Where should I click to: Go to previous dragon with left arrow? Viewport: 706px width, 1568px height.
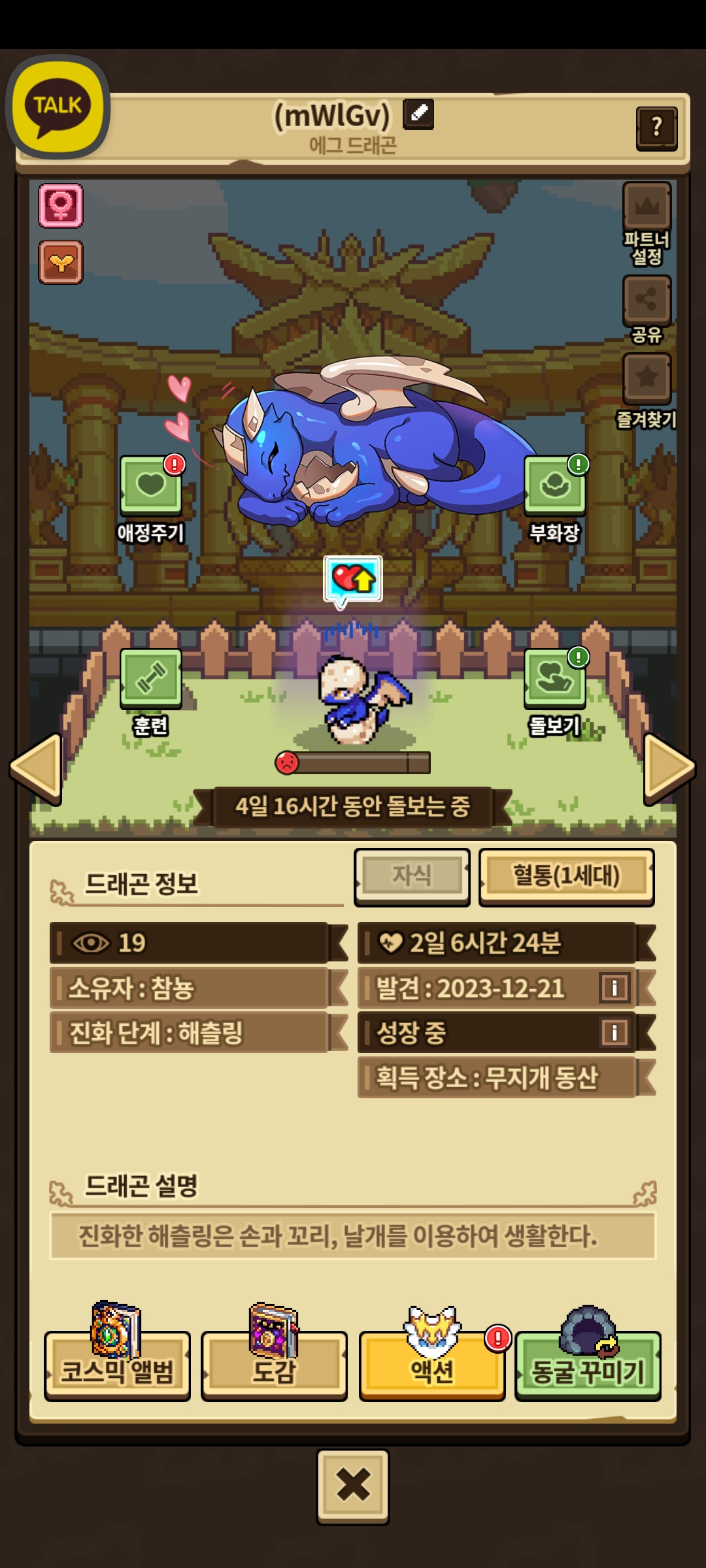coord(37,768)
